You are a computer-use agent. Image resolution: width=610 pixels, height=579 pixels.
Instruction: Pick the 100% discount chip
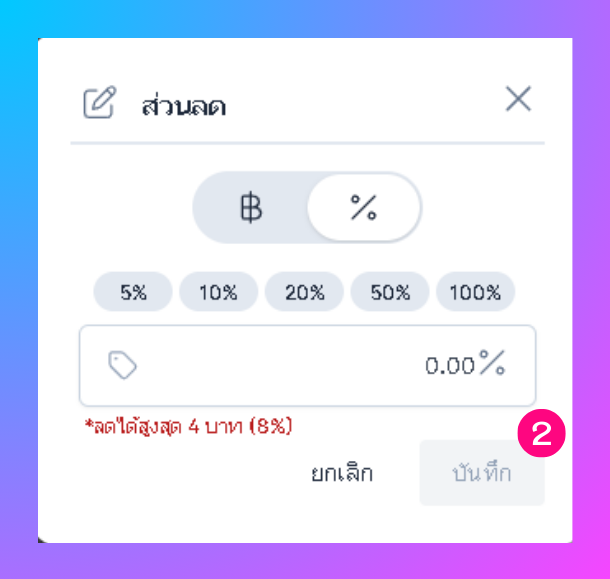475,293
